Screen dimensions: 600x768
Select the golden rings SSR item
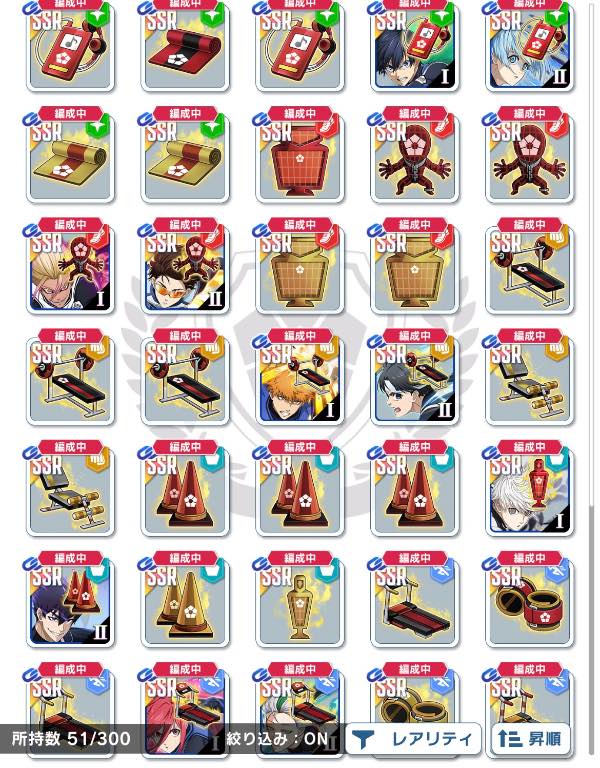pos(412,705)
